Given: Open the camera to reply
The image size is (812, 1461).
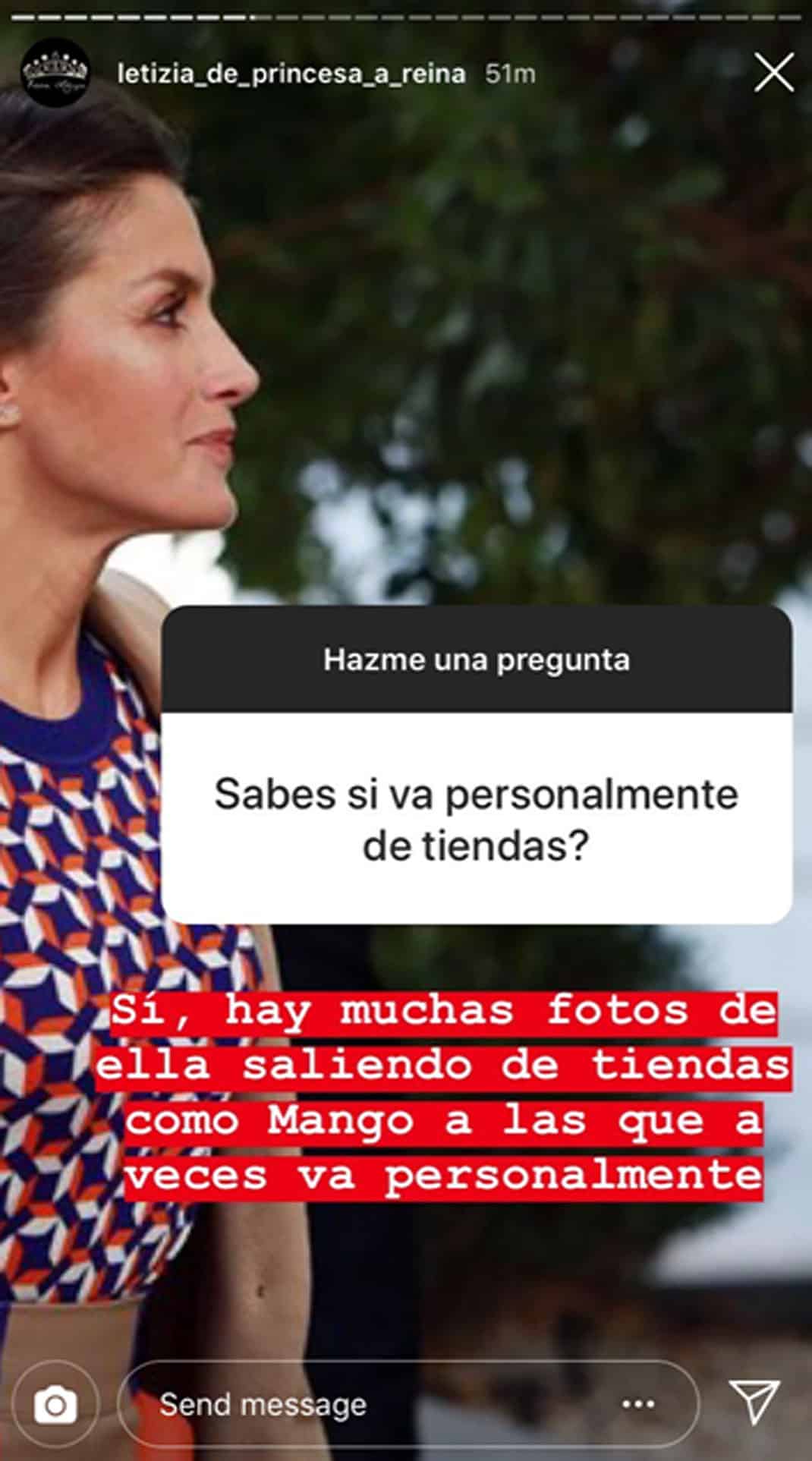Looking at the screenshot, I should pyautogui.click(x=55, y=1406).
